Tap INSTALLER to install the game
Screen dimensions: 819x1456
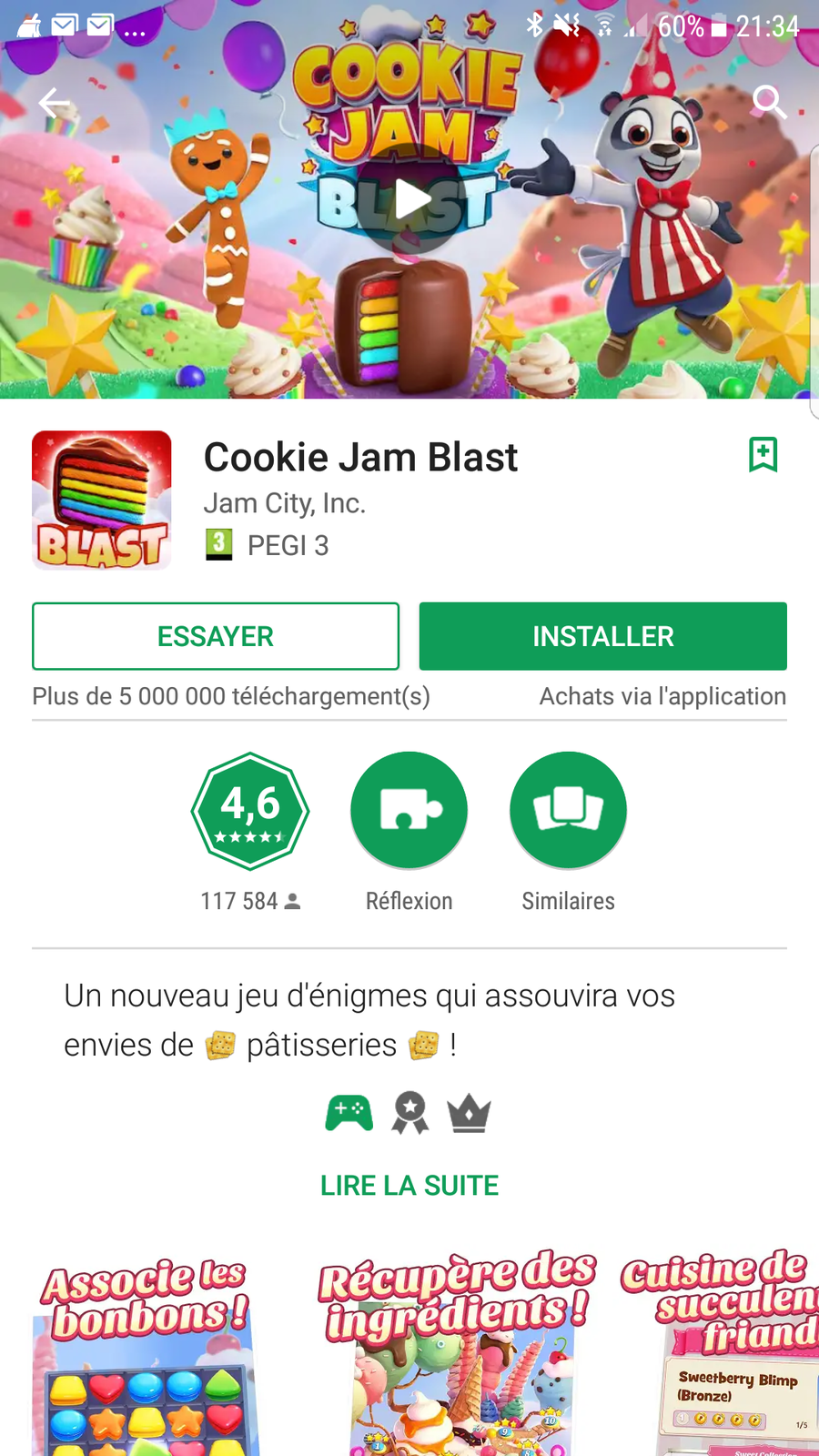pyautogui.click(x=602, y=636)
